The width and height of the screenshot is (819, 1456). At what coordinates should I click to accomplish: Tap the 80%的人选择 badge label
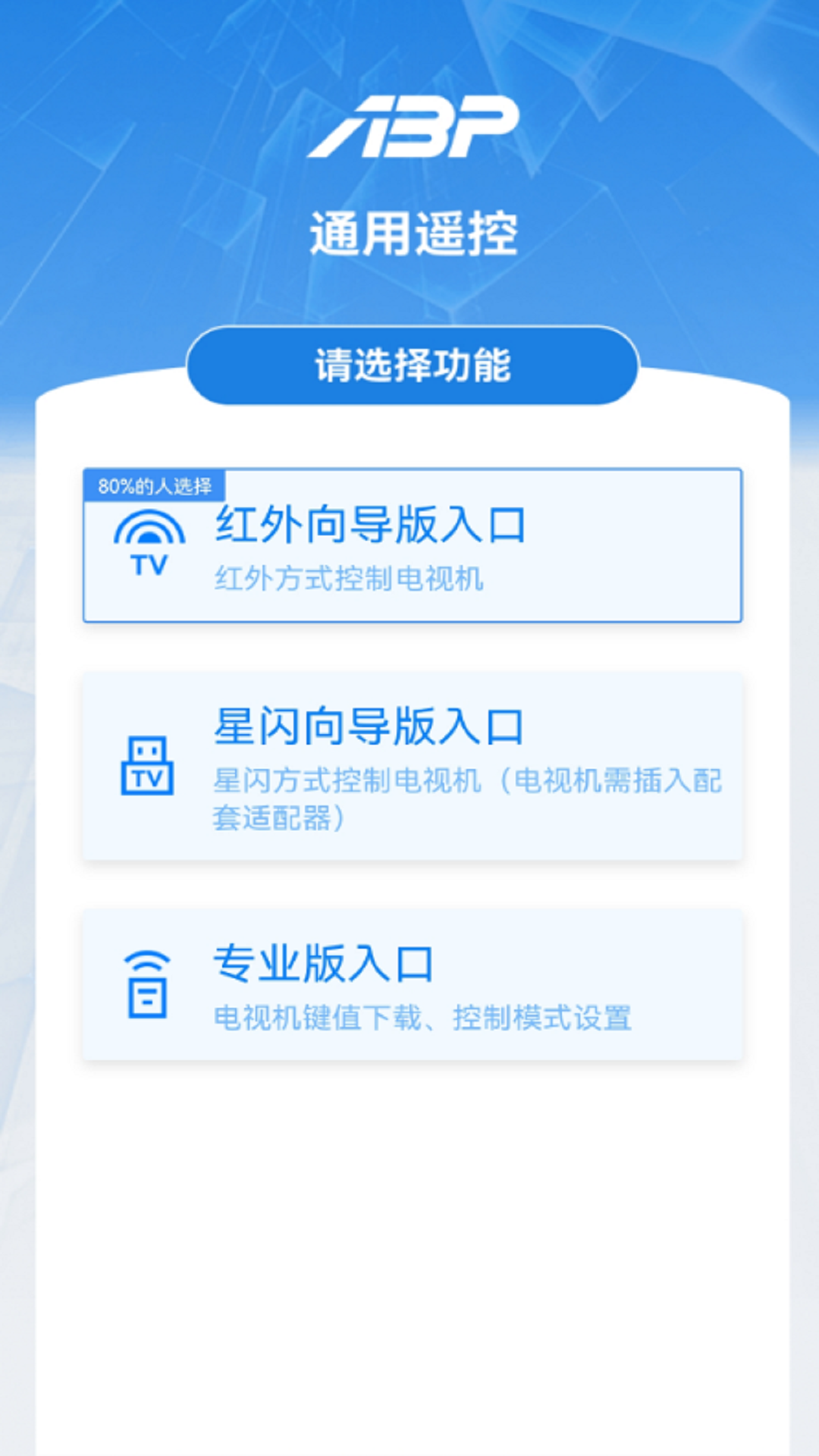pyautogui.click(x=156, y=483)
